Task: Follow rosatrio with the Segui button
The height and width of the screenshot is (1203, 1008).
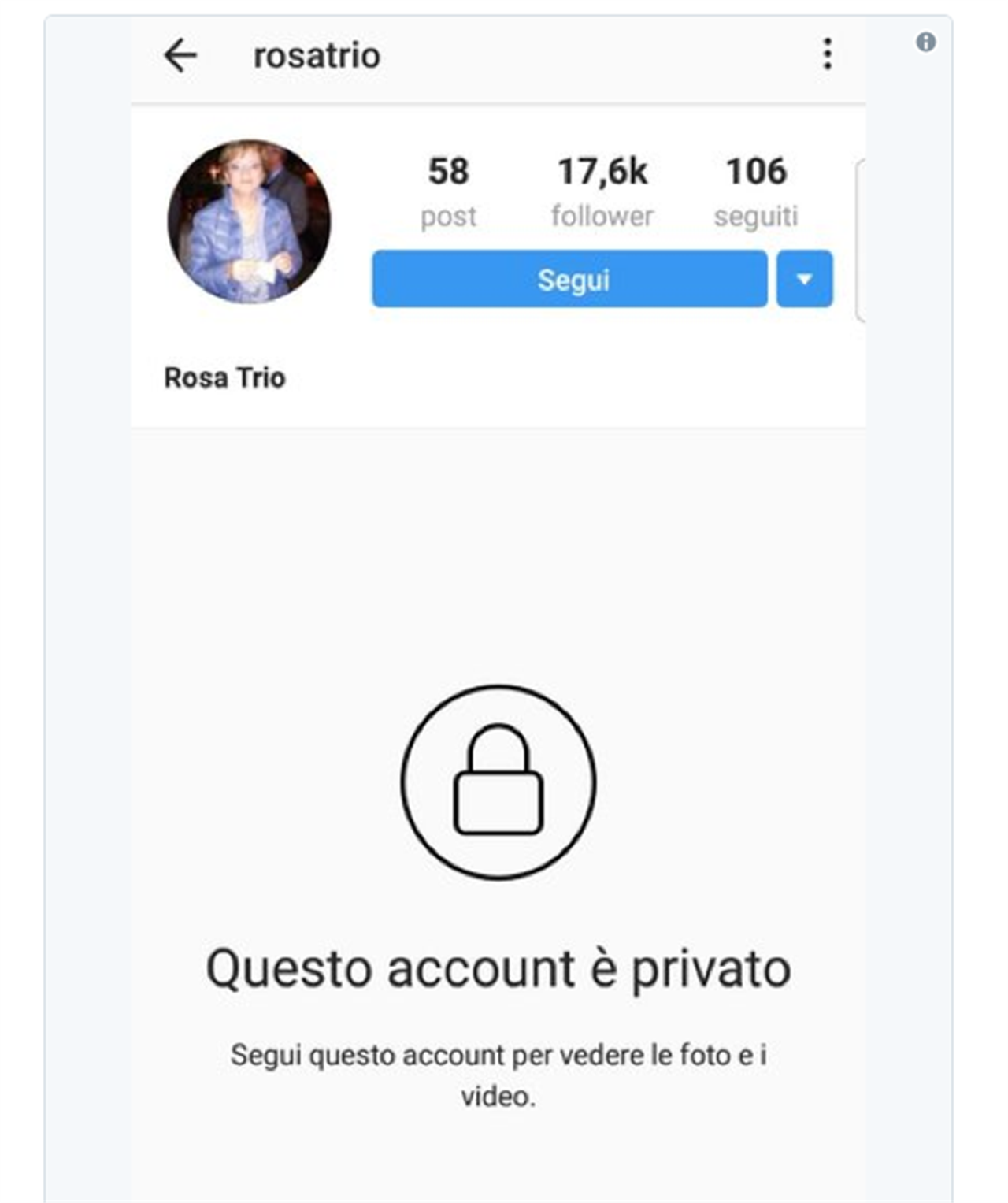Action: [x=569, y=280]
